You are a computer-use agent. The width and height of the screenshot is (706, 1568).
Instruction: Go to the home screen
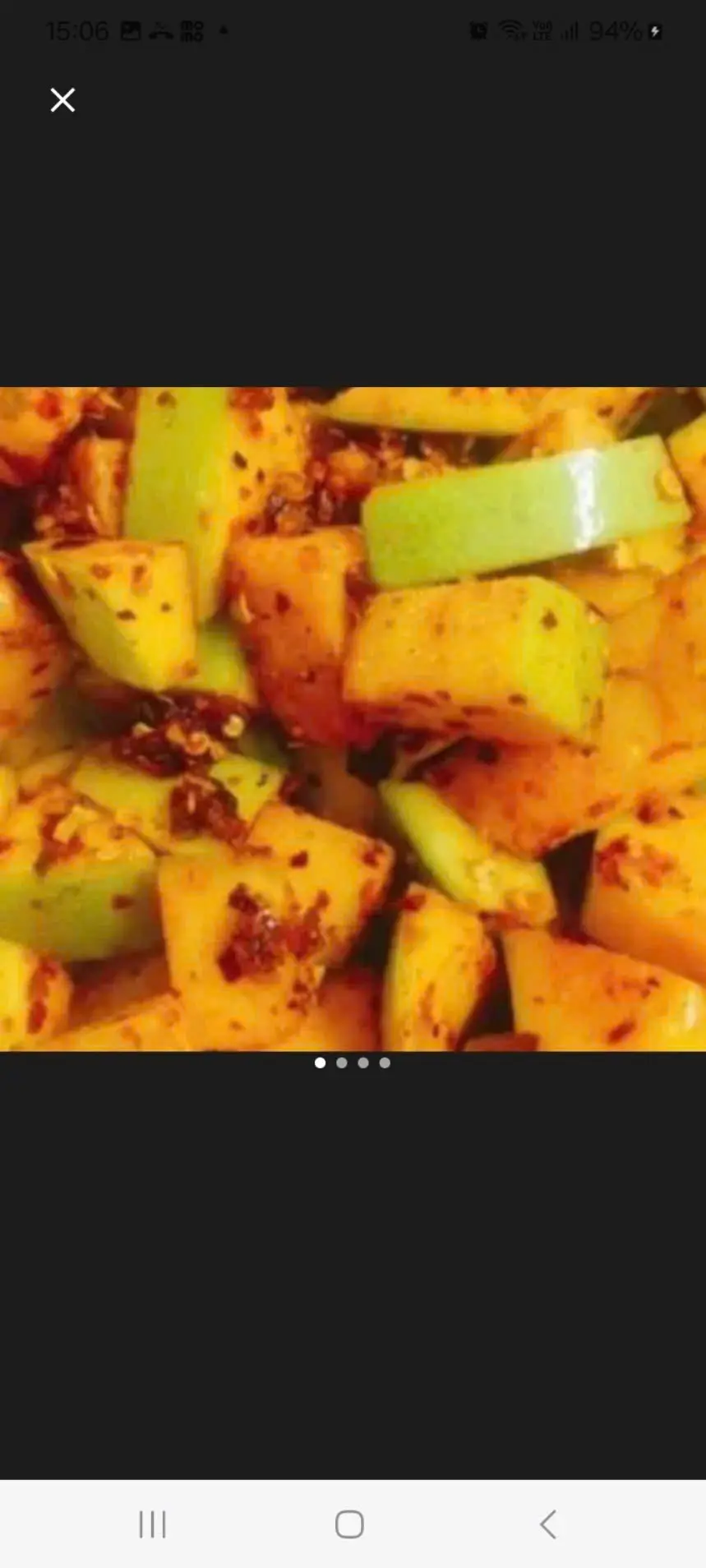pos(349,1524)
